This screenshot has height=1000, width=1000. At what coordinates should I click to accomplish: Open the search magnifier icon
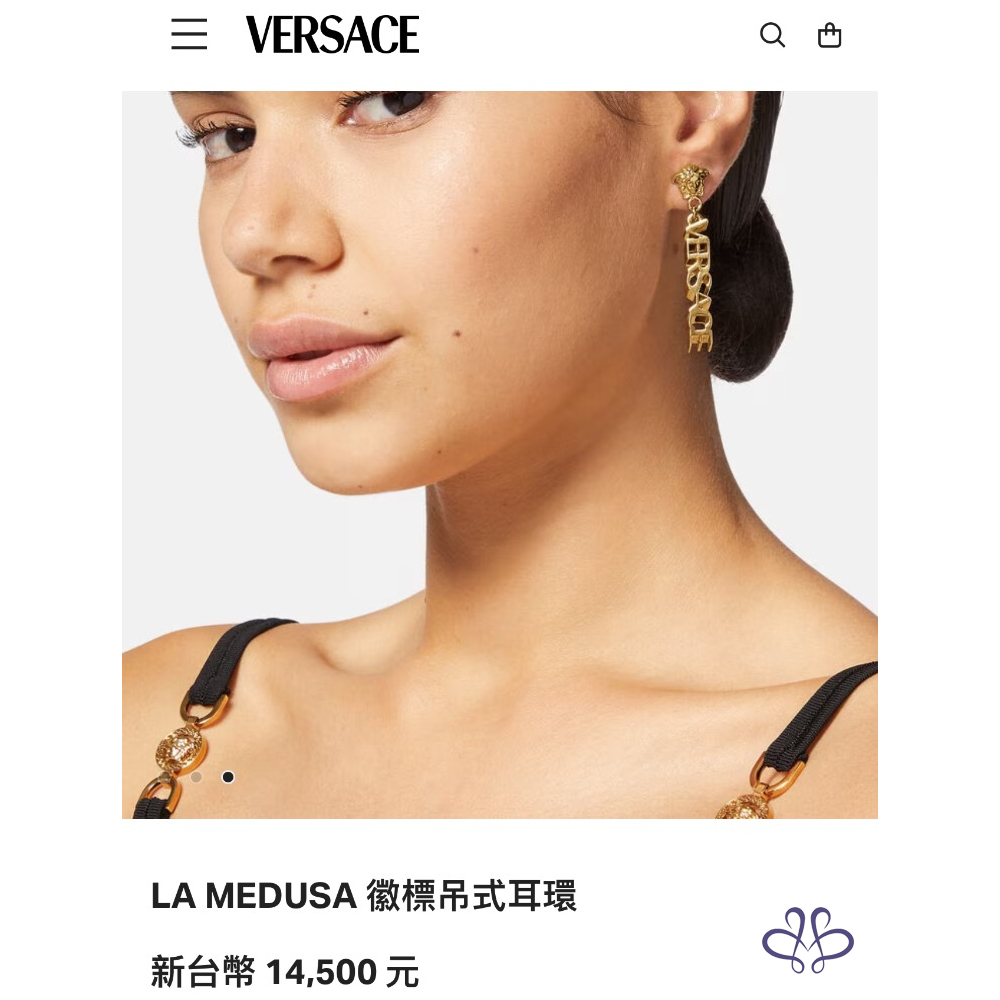pos(772,36)
